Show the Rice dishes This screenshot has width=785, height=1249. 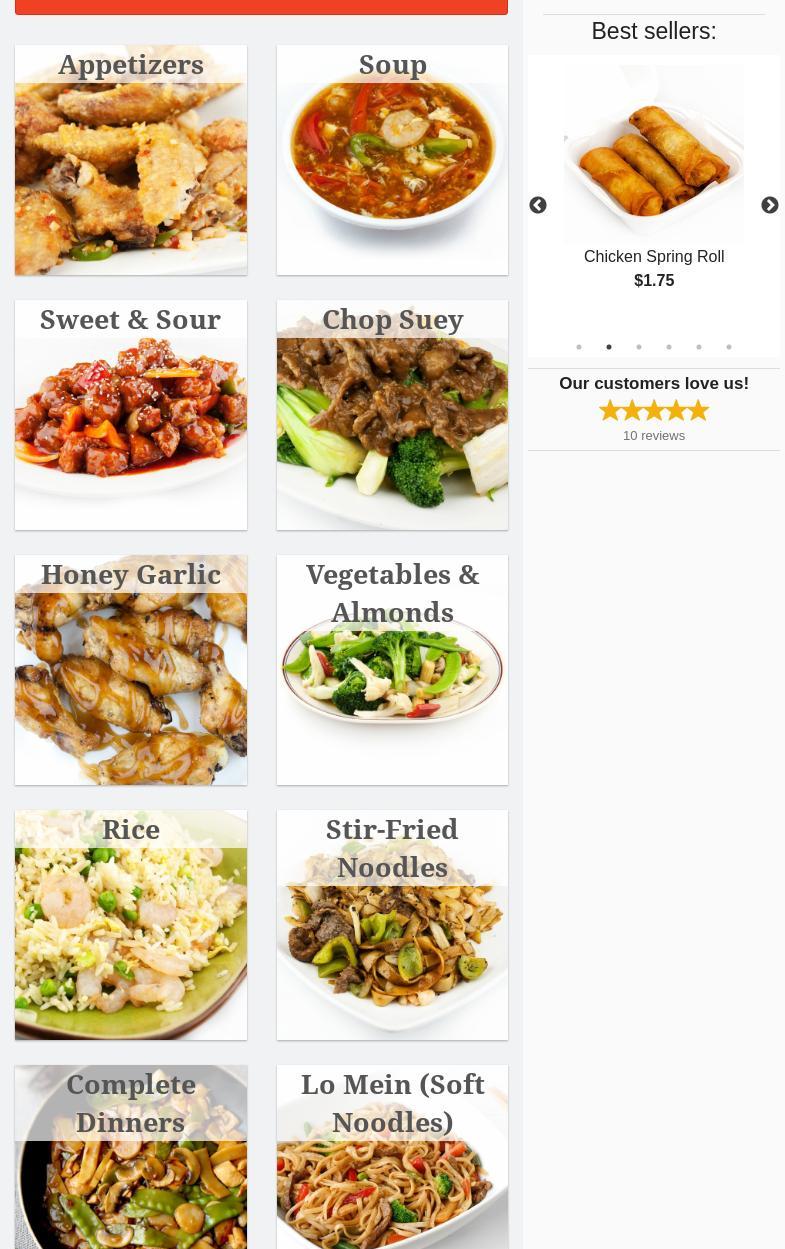(131, 925)
